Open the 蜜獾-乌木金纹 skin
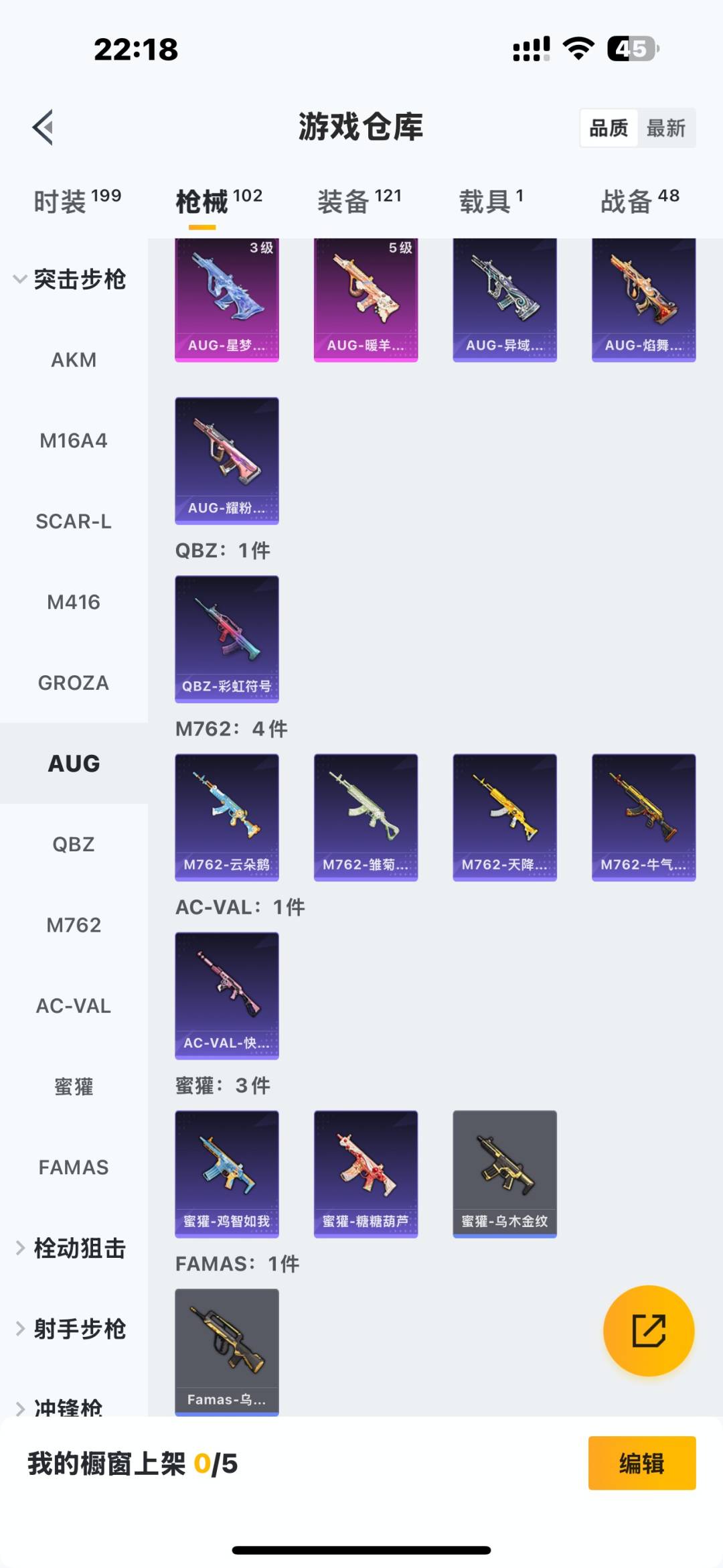This screenshot has height=1568, width=723. [x=505, y=1173]
